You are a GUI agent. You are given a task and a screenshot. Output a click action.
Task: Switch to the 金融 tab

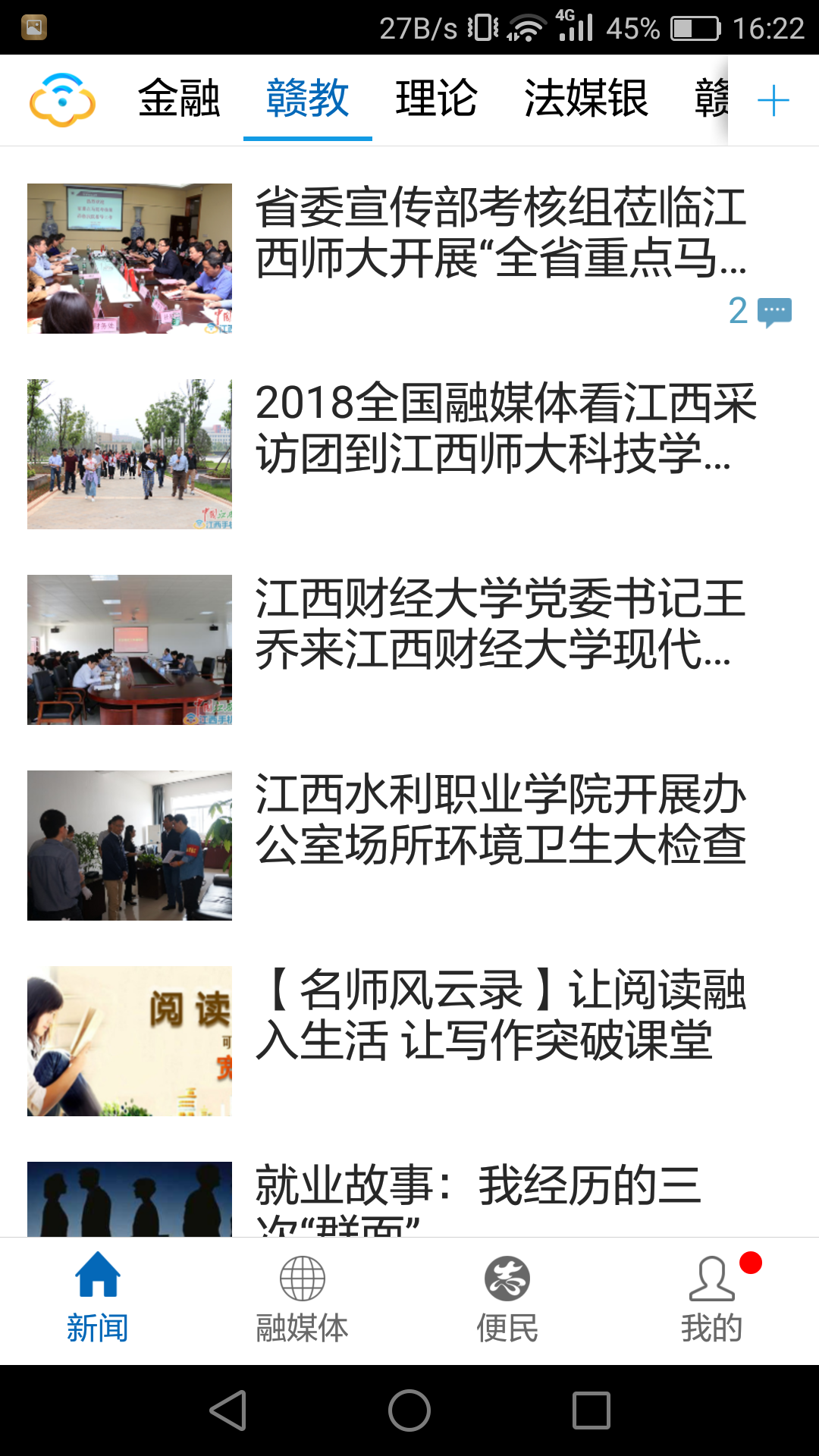tap(179, 99)
